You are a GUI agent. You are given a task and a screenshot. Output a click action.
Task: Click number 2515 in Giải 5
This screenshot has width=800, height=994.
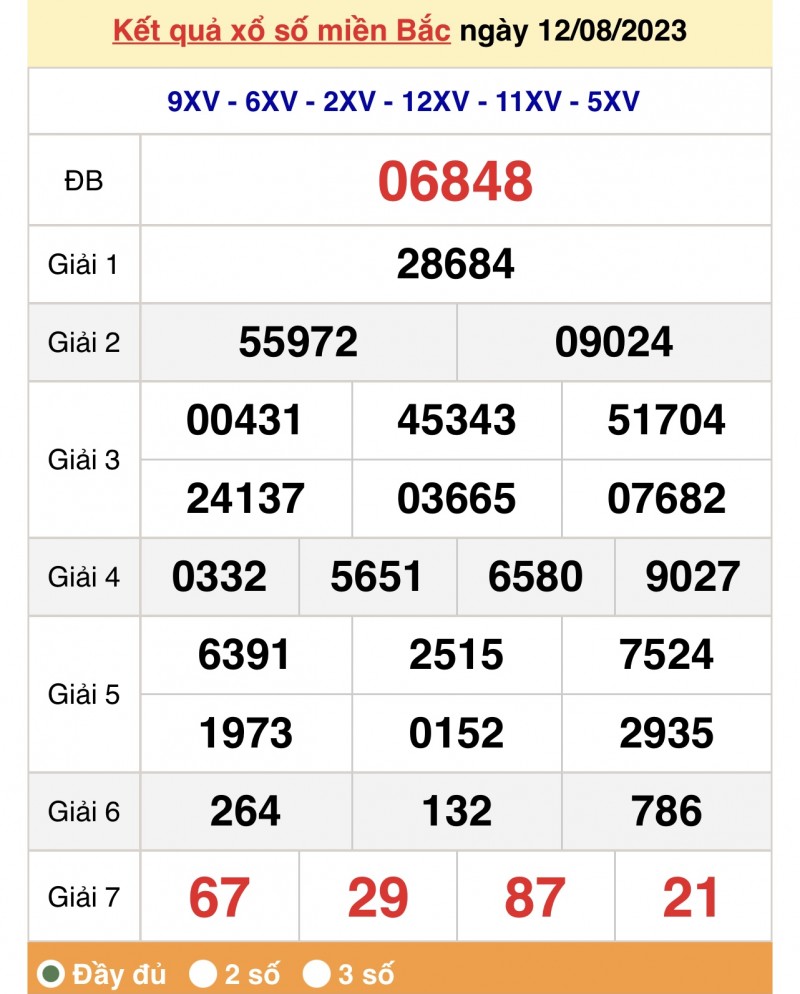(x=456, y=655)
